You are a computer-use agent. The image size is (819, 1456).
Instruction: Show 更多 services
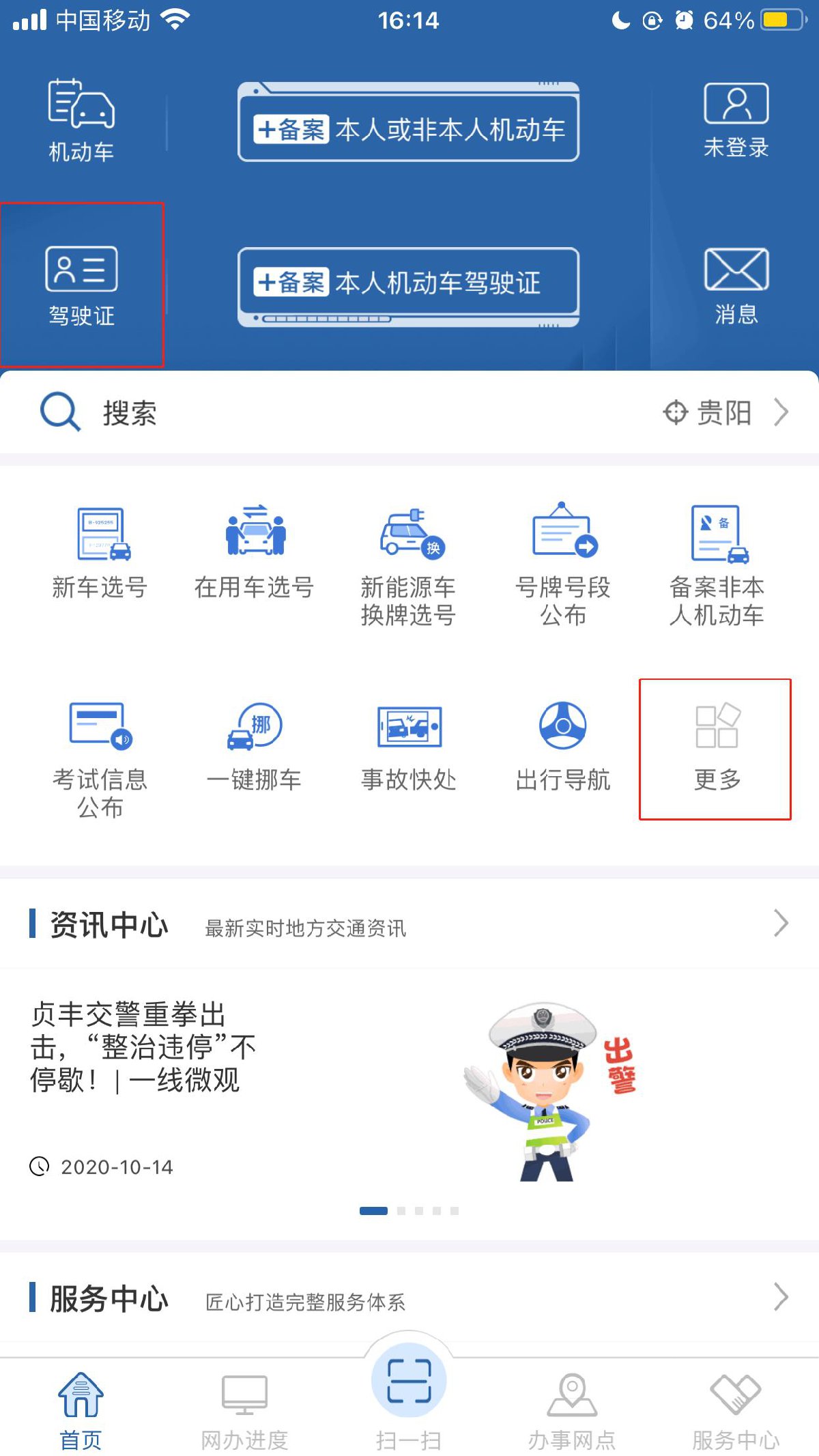click(715, 749)
